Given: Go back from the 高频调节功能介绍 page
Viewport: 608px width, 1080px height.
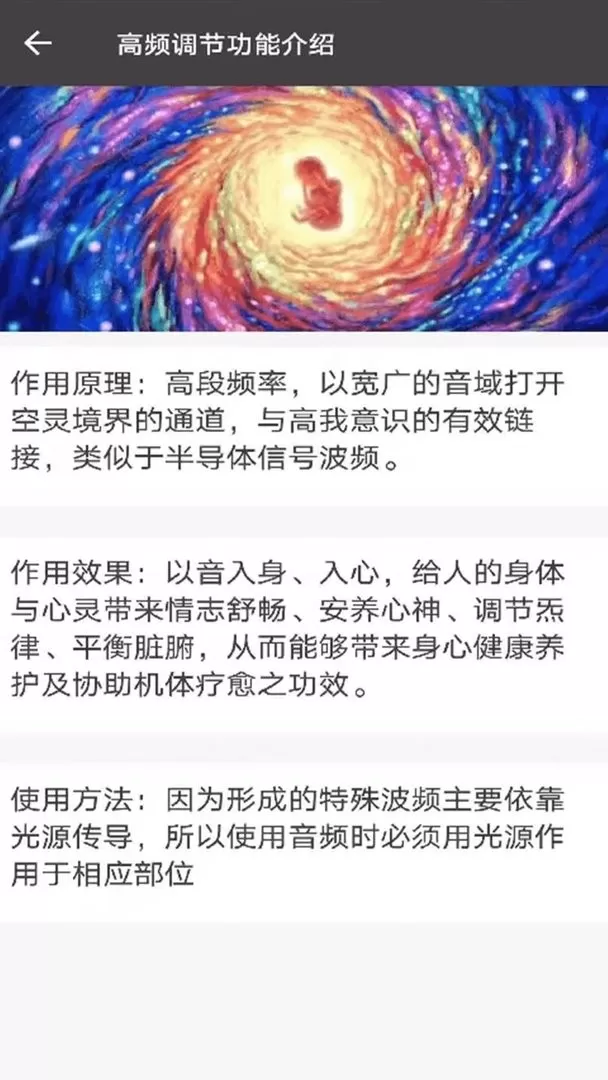Looking at the screenshot, I should pos(38,43).
